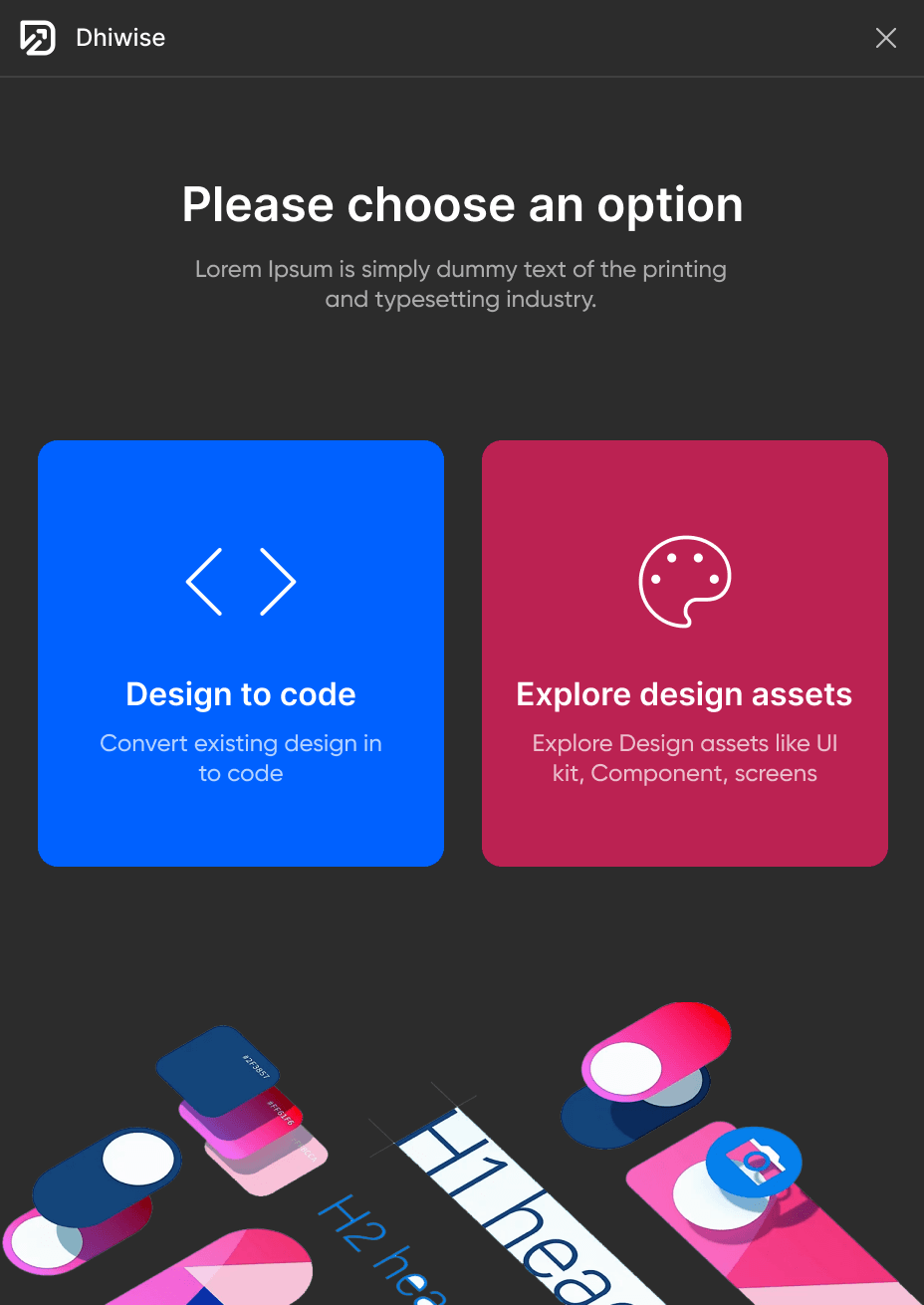Dismiss the dialog with the X button
This screenshot has height=1305, width=924.
click(x=885, y=38)
